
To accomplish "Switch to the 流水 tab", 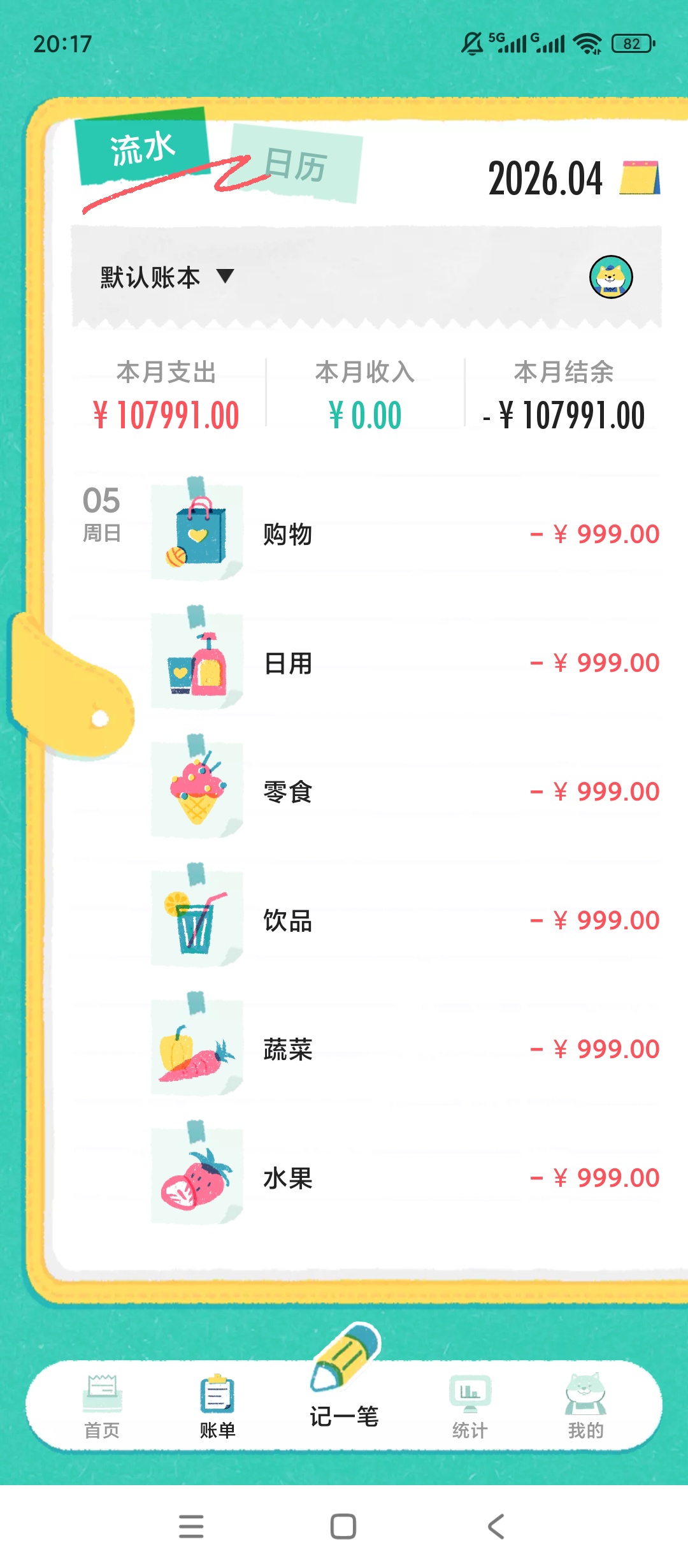I will pyautogui.click(x=141, y=148).
